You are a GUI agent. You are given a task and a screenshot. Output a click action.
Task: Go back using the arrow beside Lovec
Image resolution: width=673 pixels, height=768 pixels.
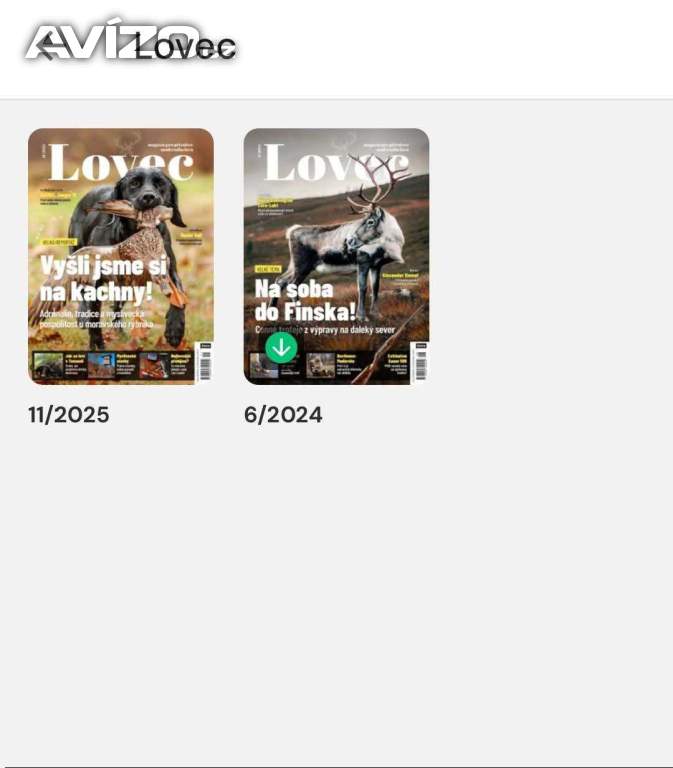coord(47,48)
